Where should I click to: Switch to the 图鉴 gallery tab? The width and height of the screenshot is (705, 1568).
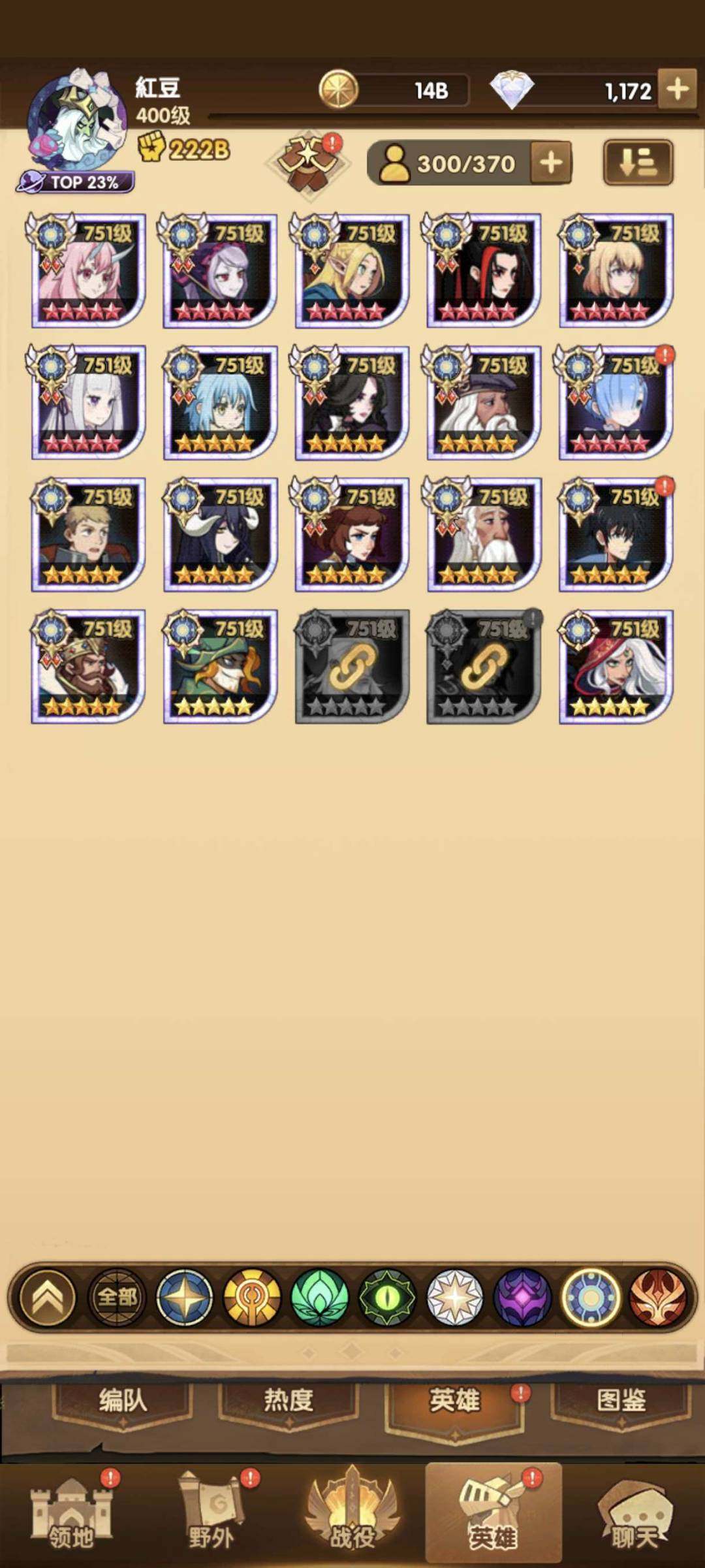(620, 1400)
